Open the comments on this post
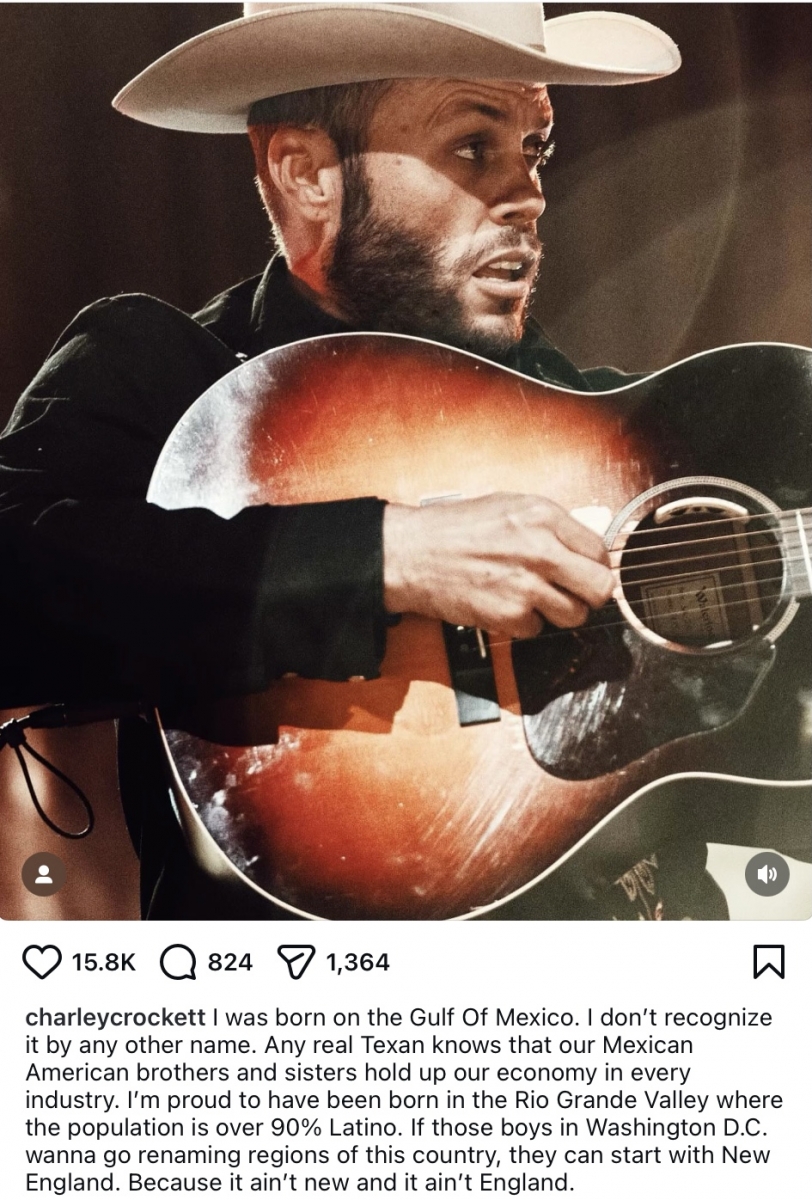 click(x=177, y=962)
